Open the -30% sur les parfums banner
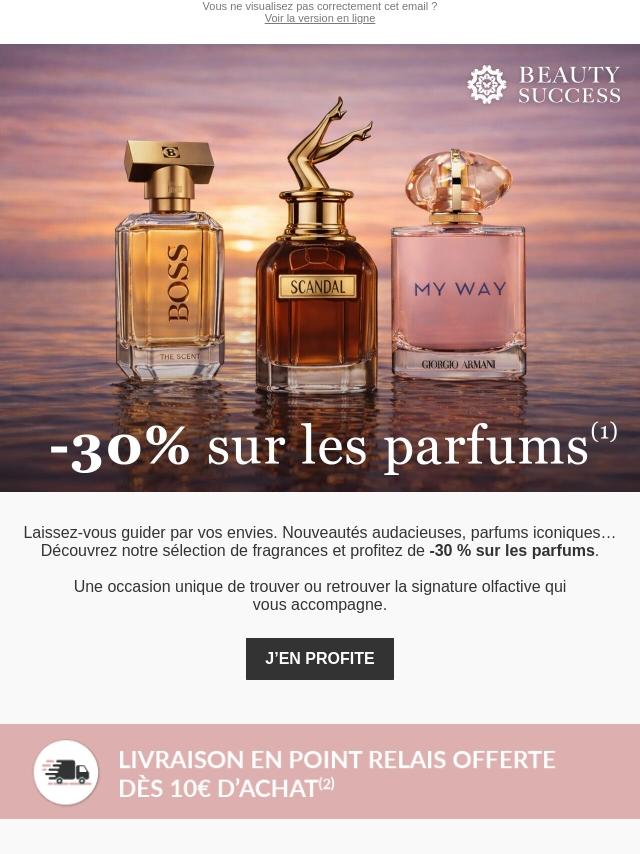 point(320,300)
